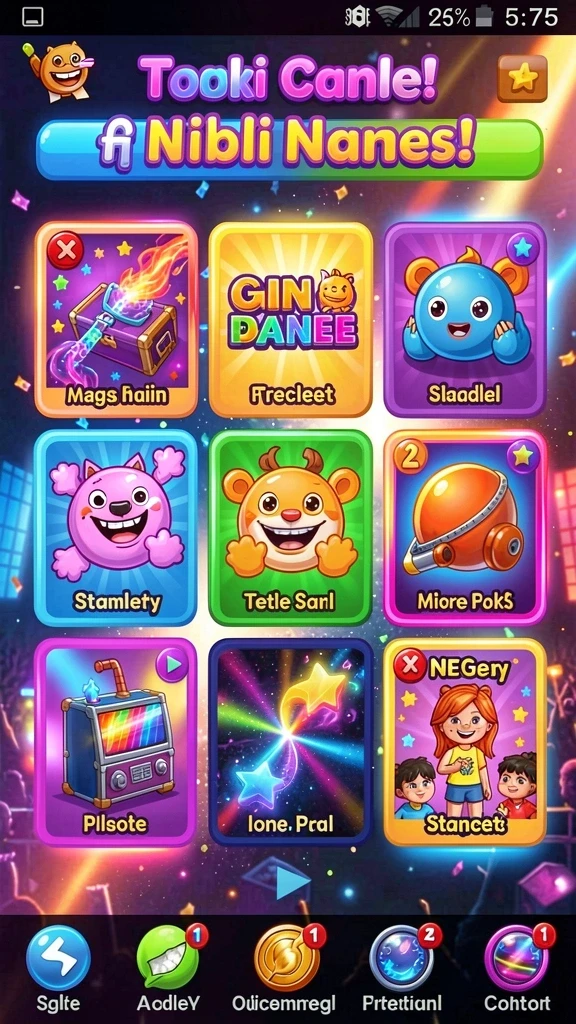Open the Stancet kids card
Viewport: 576px width, 1024px height.
[x=465, y=742]
